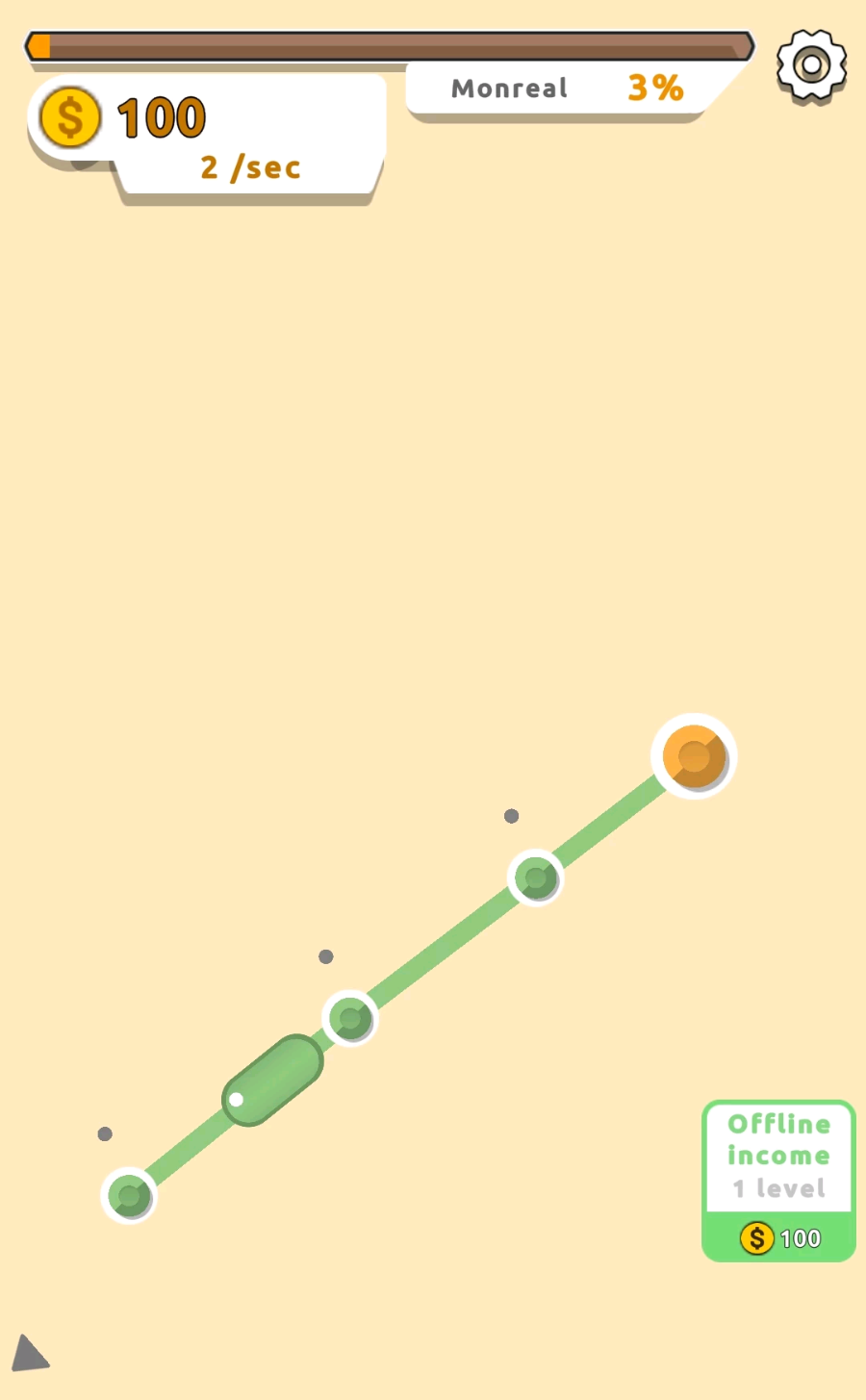Tap the 100 coin reward amount
This screenshot has height=1400, width=866.
click(801, 1239)
